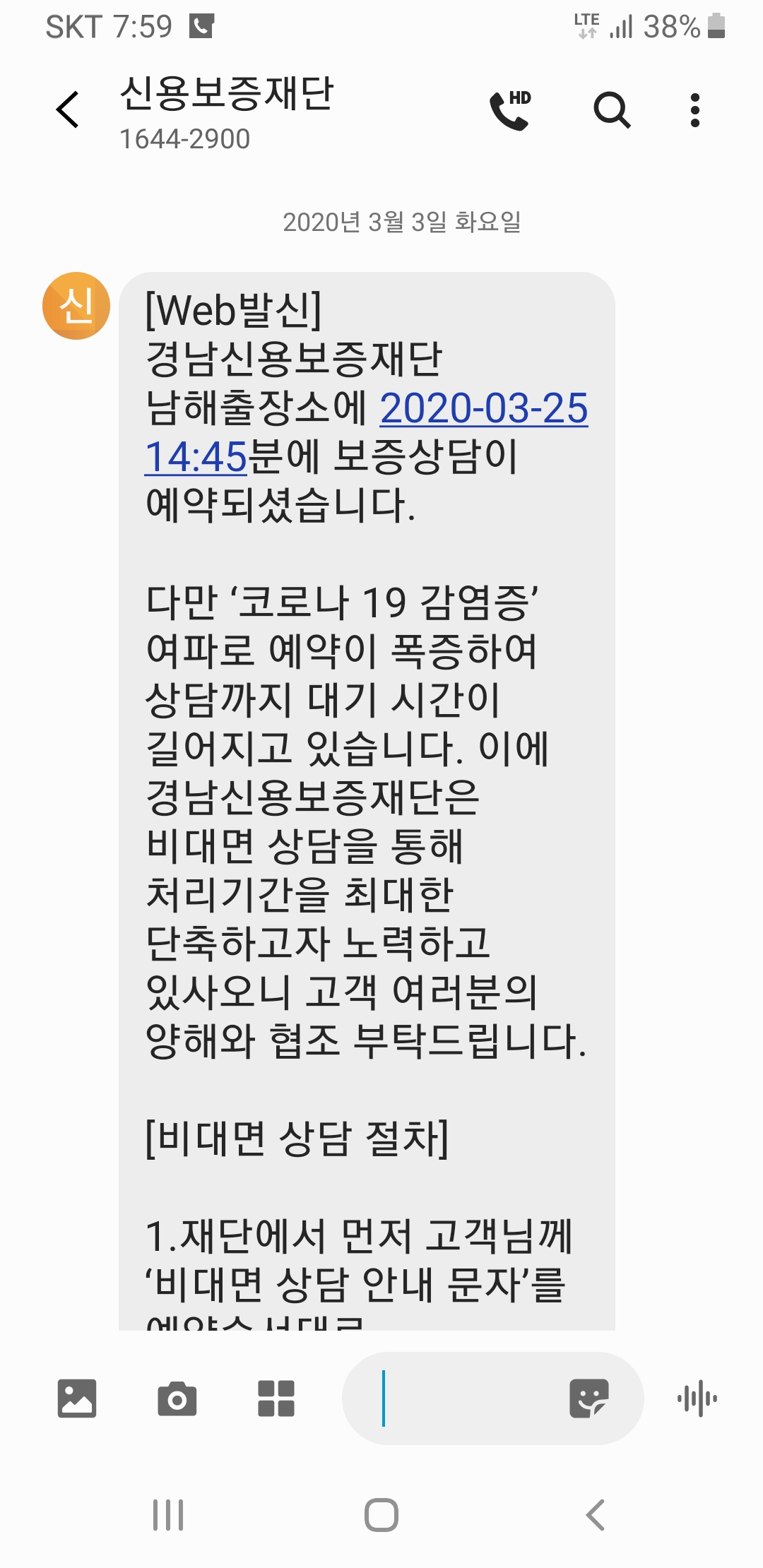Image resolution: width=763 pixels, height=1568 pixels.
Task: Open the sticker picker
Action: (x=588, y=1398)
